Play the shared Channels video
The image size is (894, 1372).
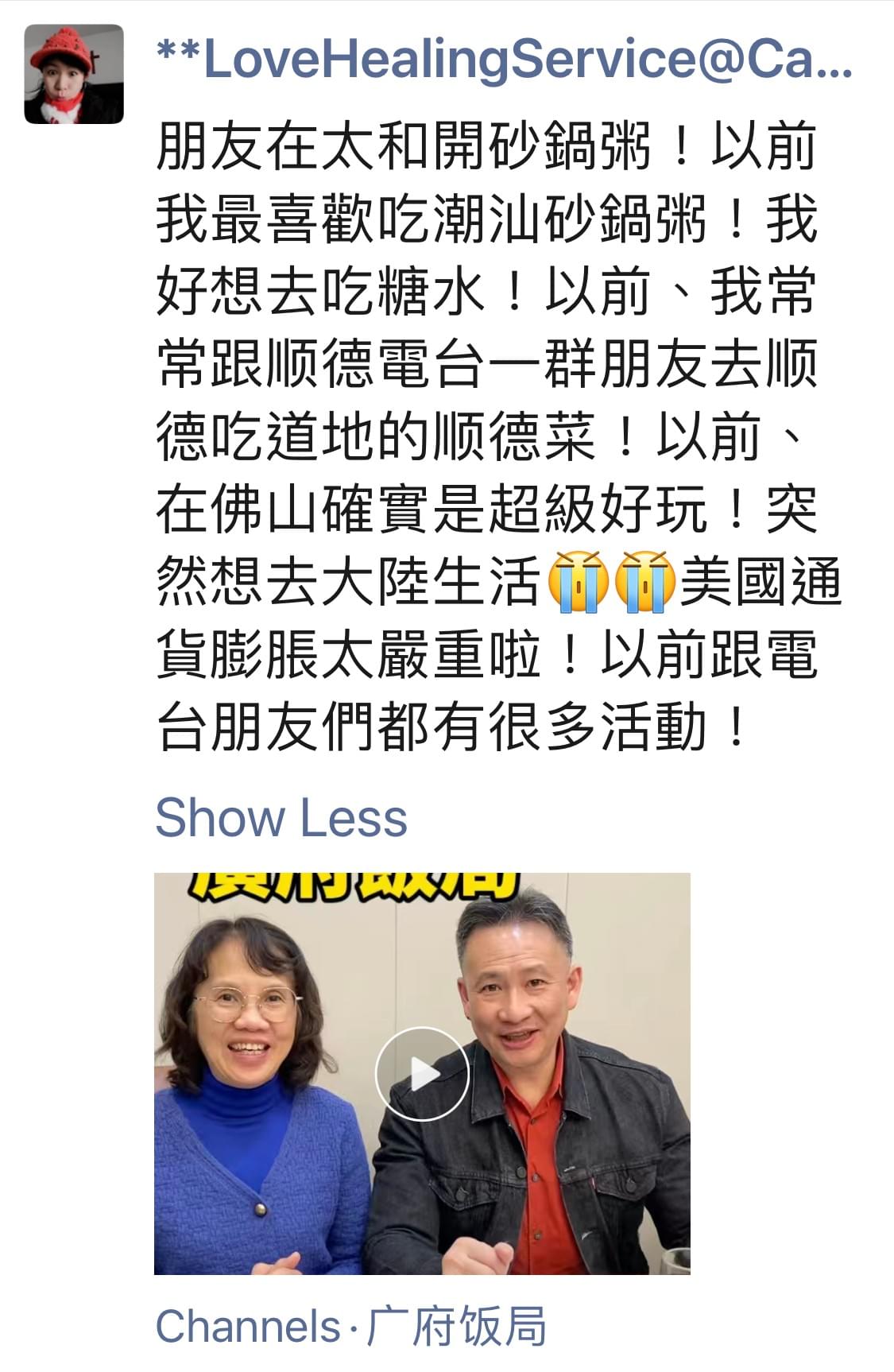pos(421,1074)
